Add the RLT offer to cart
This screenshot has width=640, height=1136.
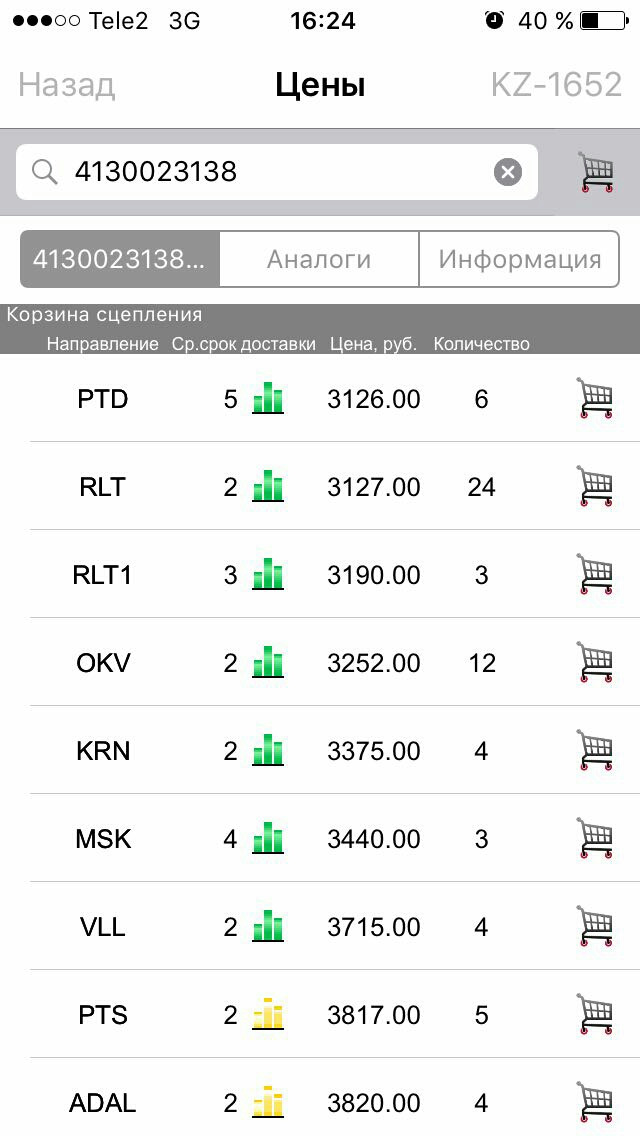click(595, 487)
